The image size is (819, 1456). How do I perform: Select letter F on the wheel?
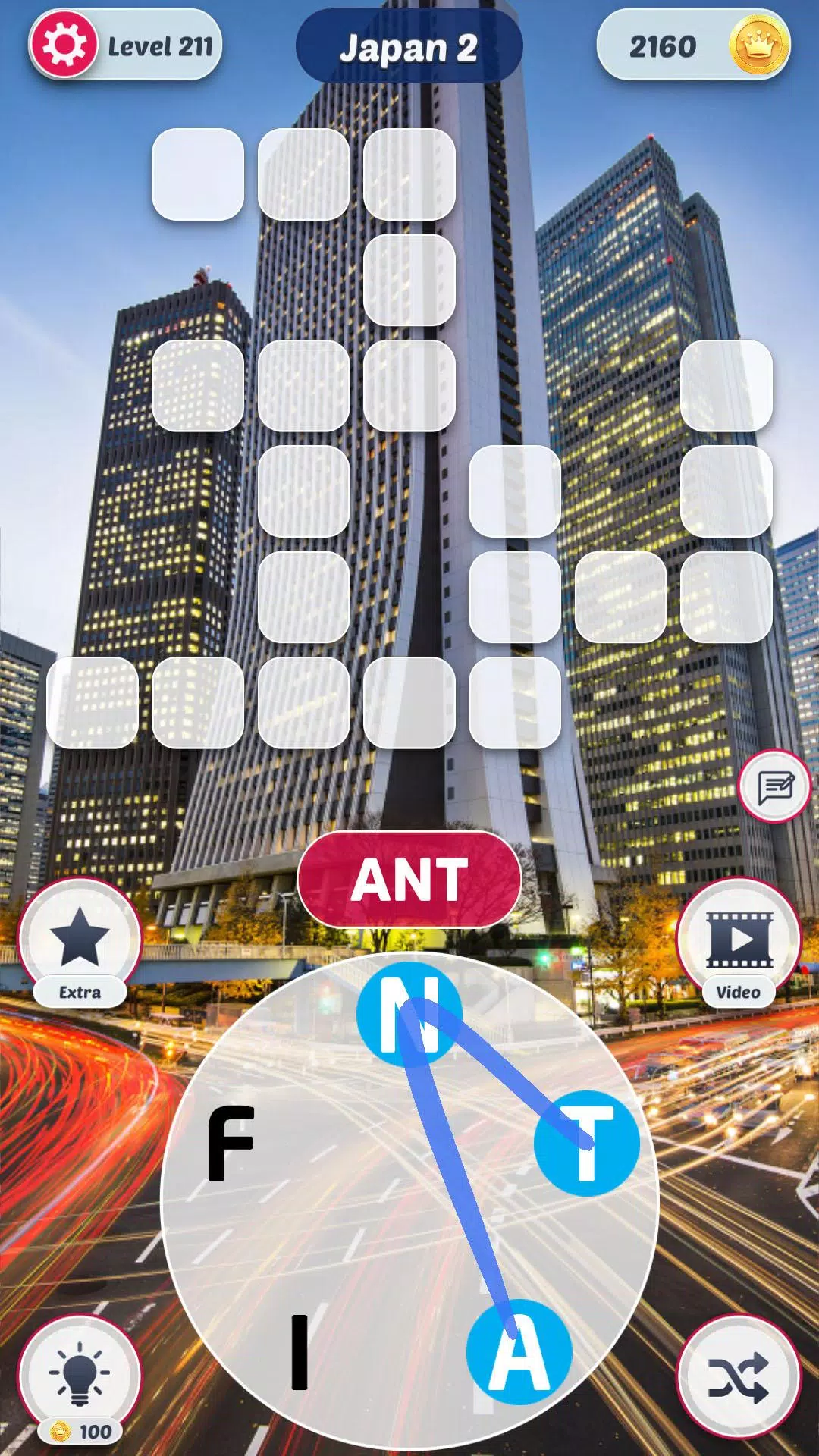[230, 1143]
